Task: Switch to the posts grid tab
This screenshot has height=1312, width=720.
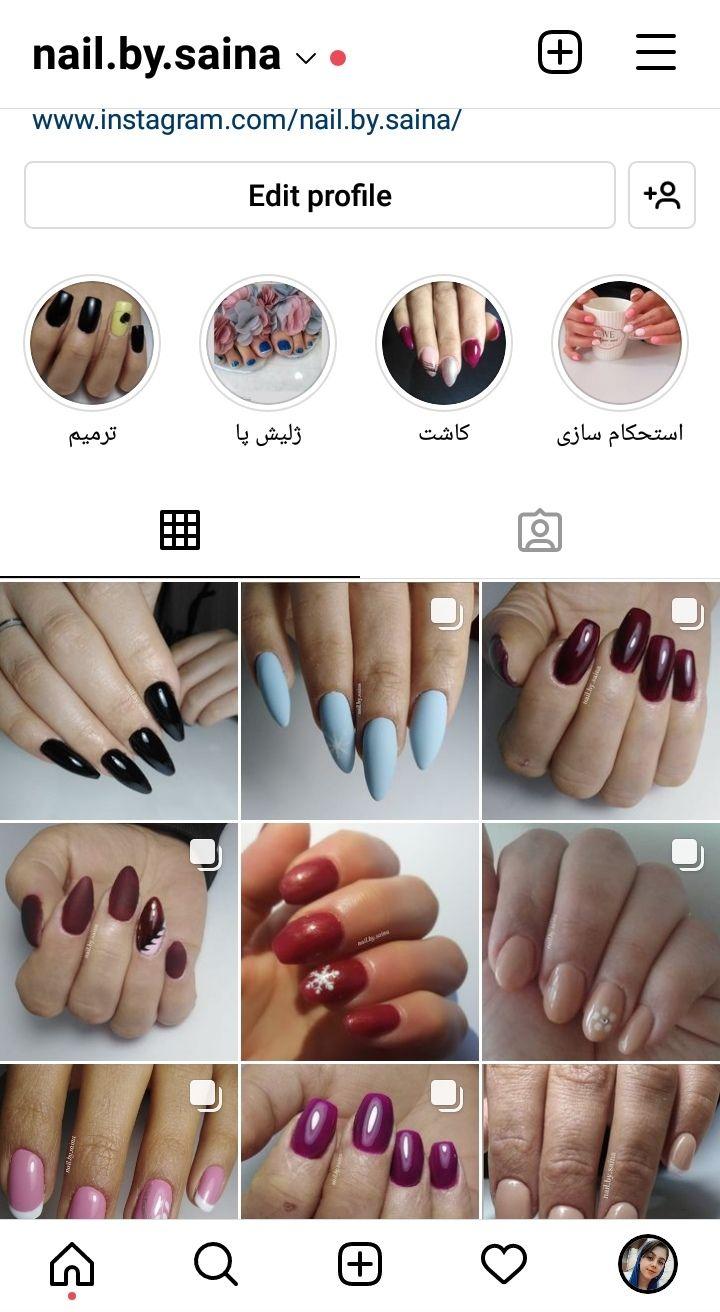Action: tap(179, 529)
